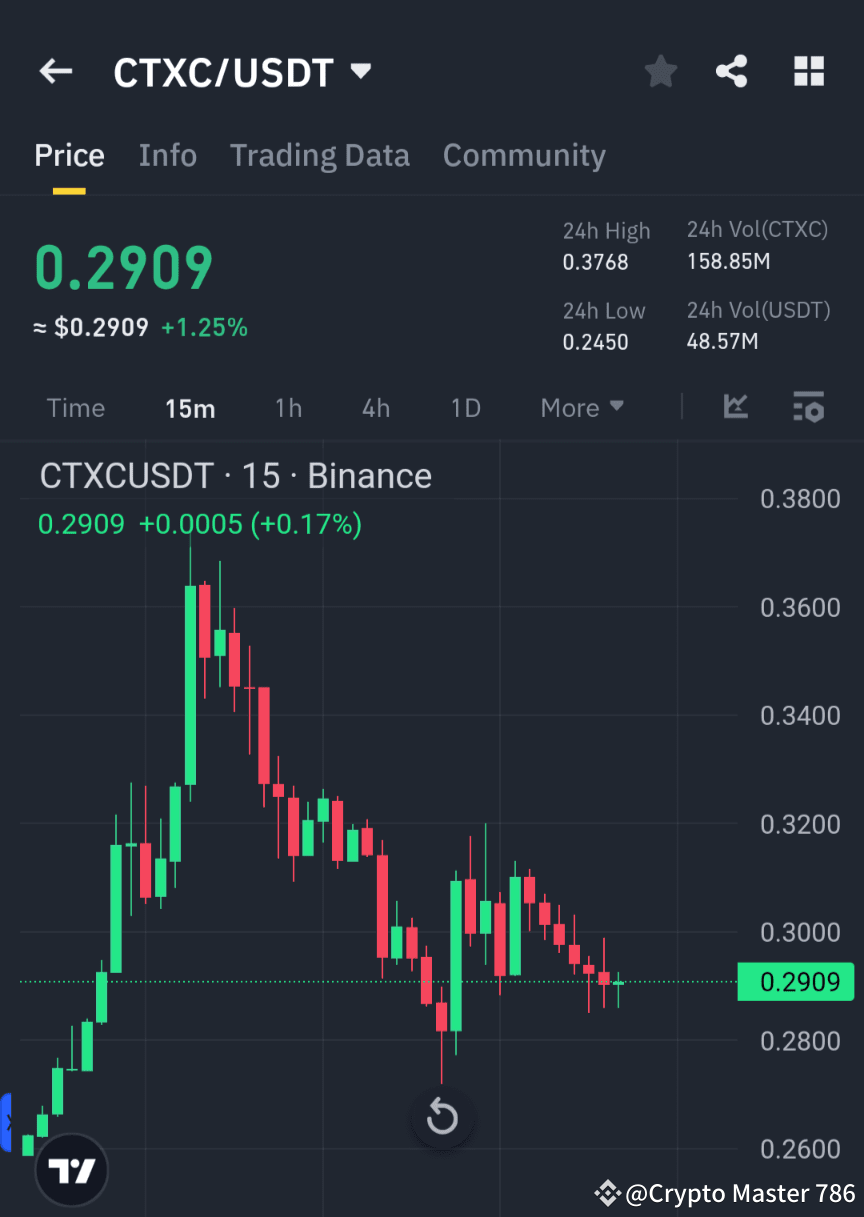The height and width of the screenshot is (1217, 864).
Task: Enable the Time timeframe view
Action: (x=76, y=408)
